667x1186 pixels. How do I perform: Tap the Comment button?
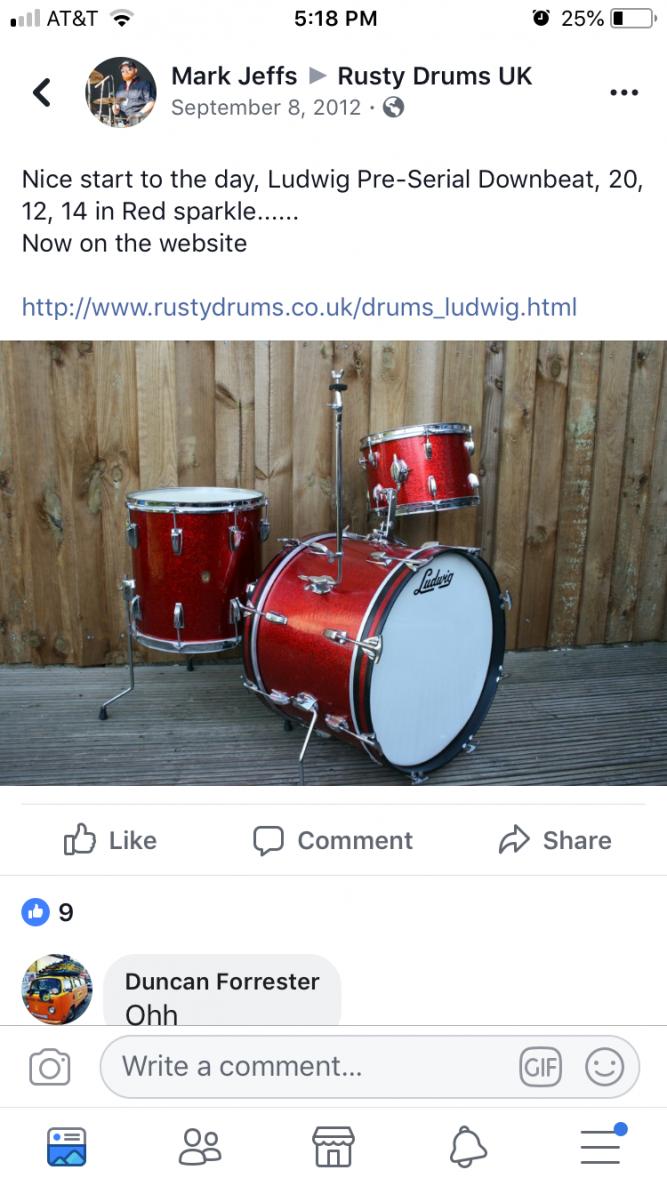pyautogui.click(x=333, y=840)
